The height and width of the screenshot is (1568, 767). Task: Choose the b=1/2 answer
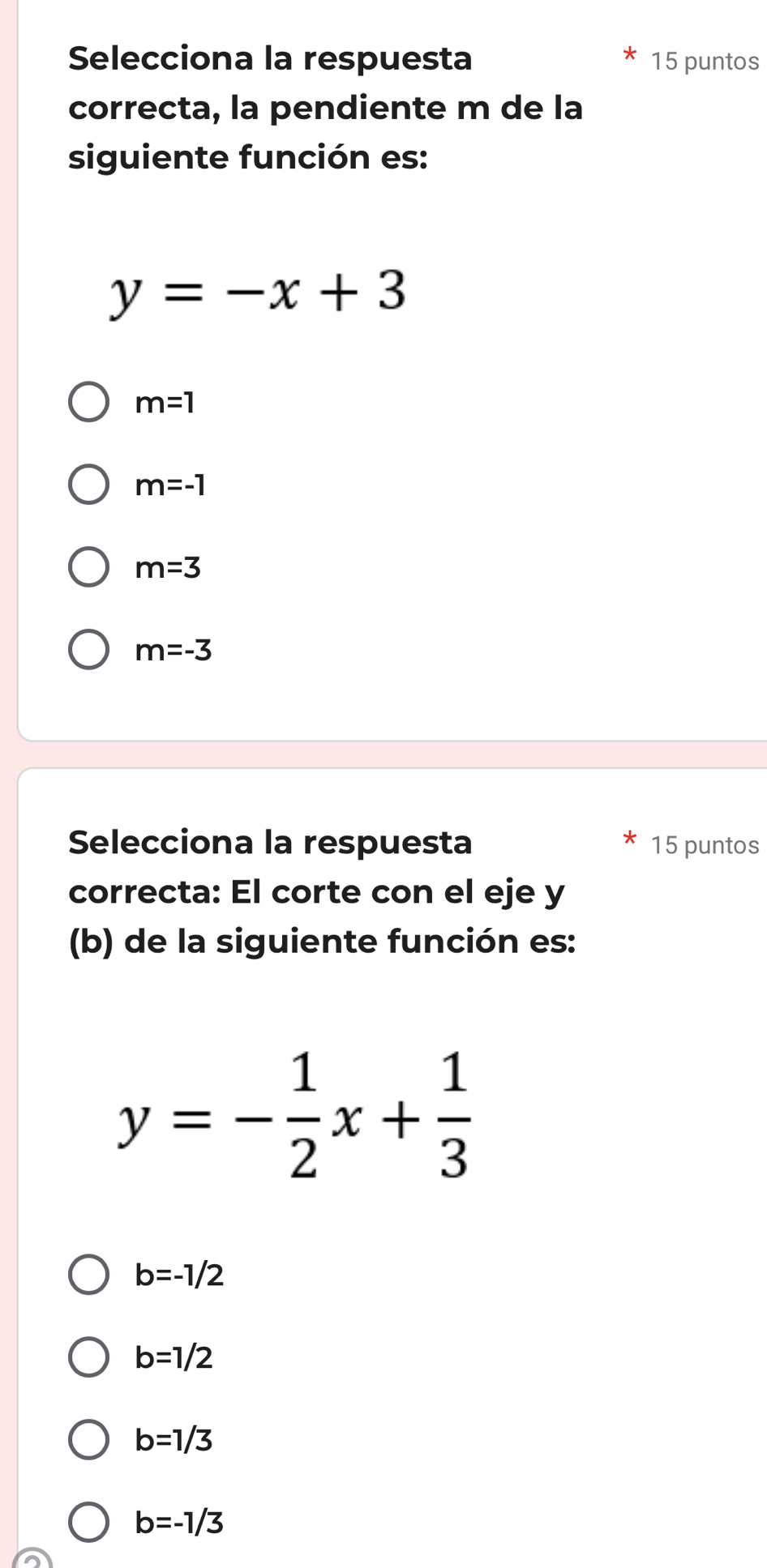pyautogui.click(x=88, y=1357)
